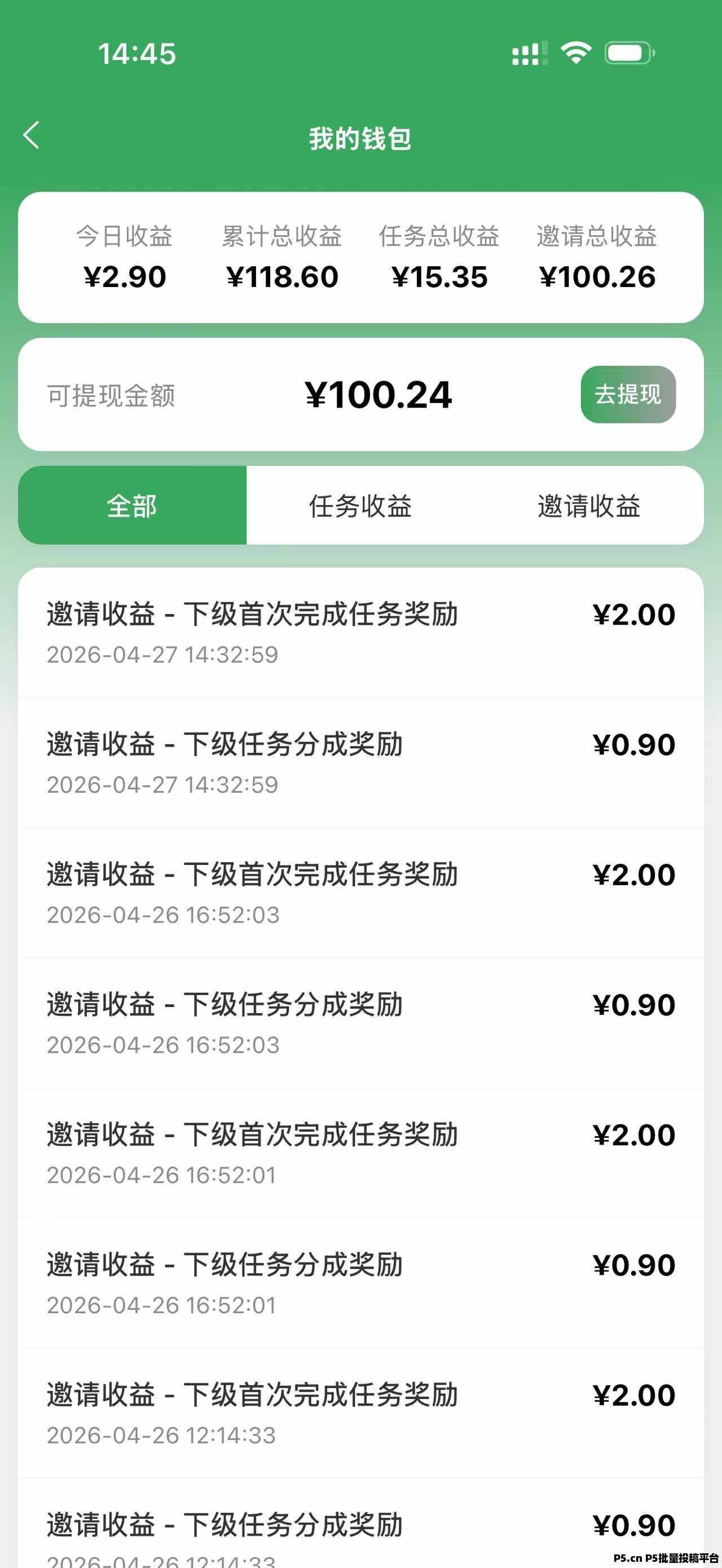Go back from 我的钱包 page
This screenshot has width=722, height=1568.
tap(32, 135)
